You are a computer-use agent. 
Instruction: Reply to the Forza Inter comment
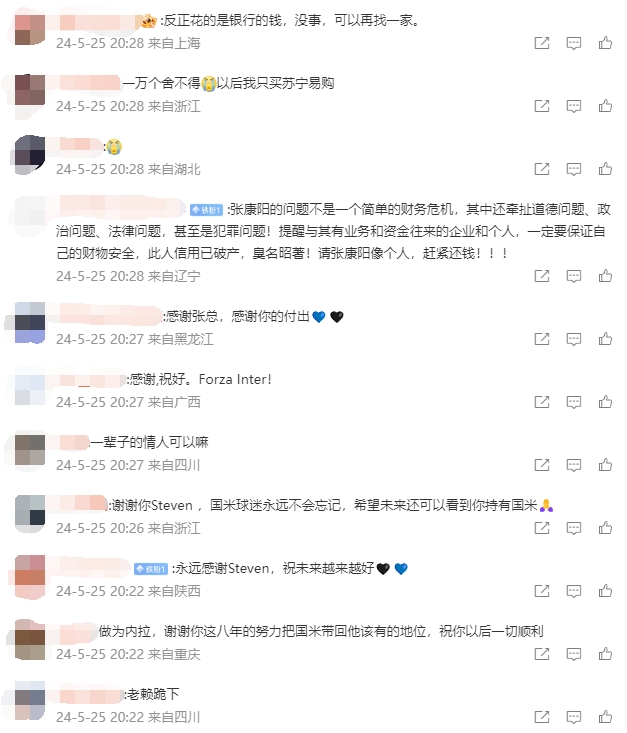click(574, 402)
